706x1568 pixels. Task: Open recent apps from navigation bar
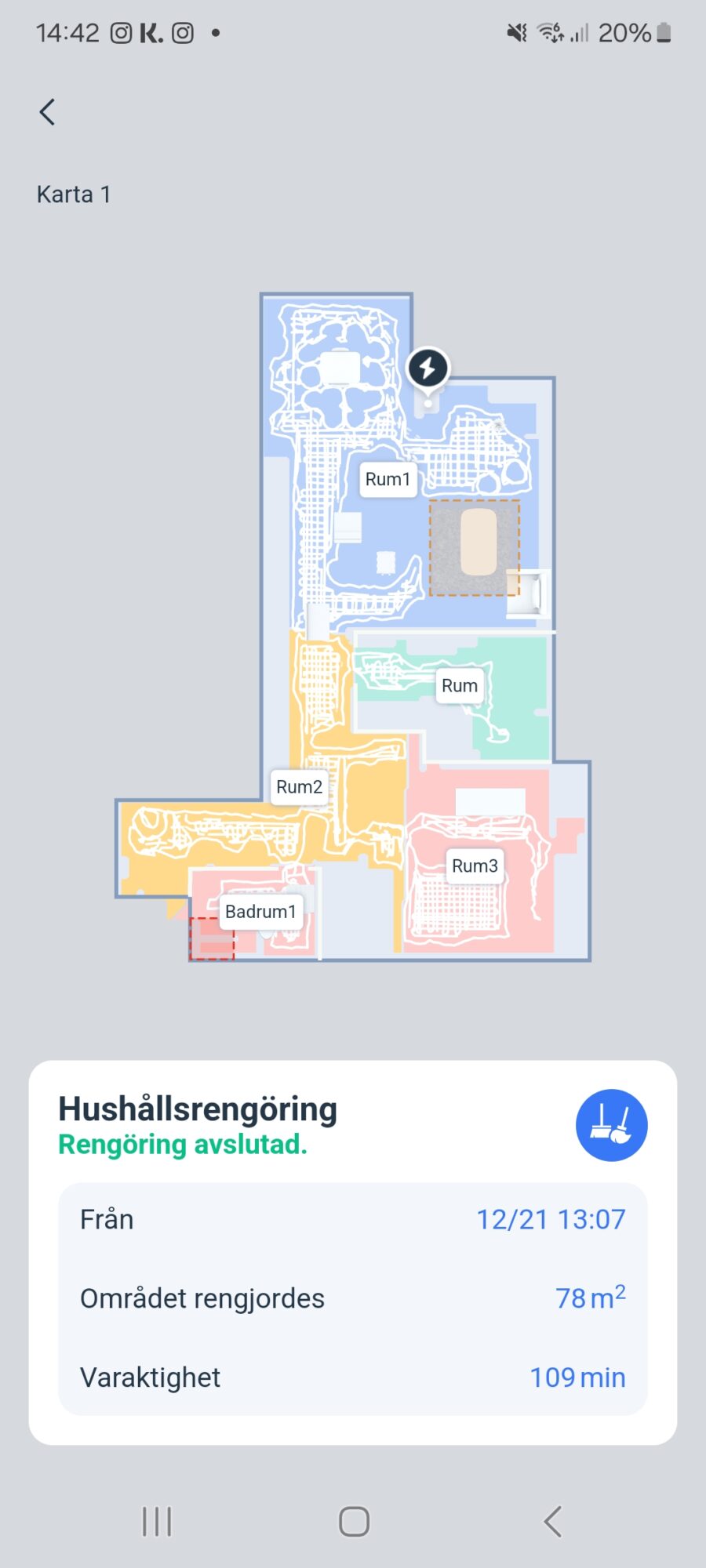pyautogui.click(x=157, y=1522)
